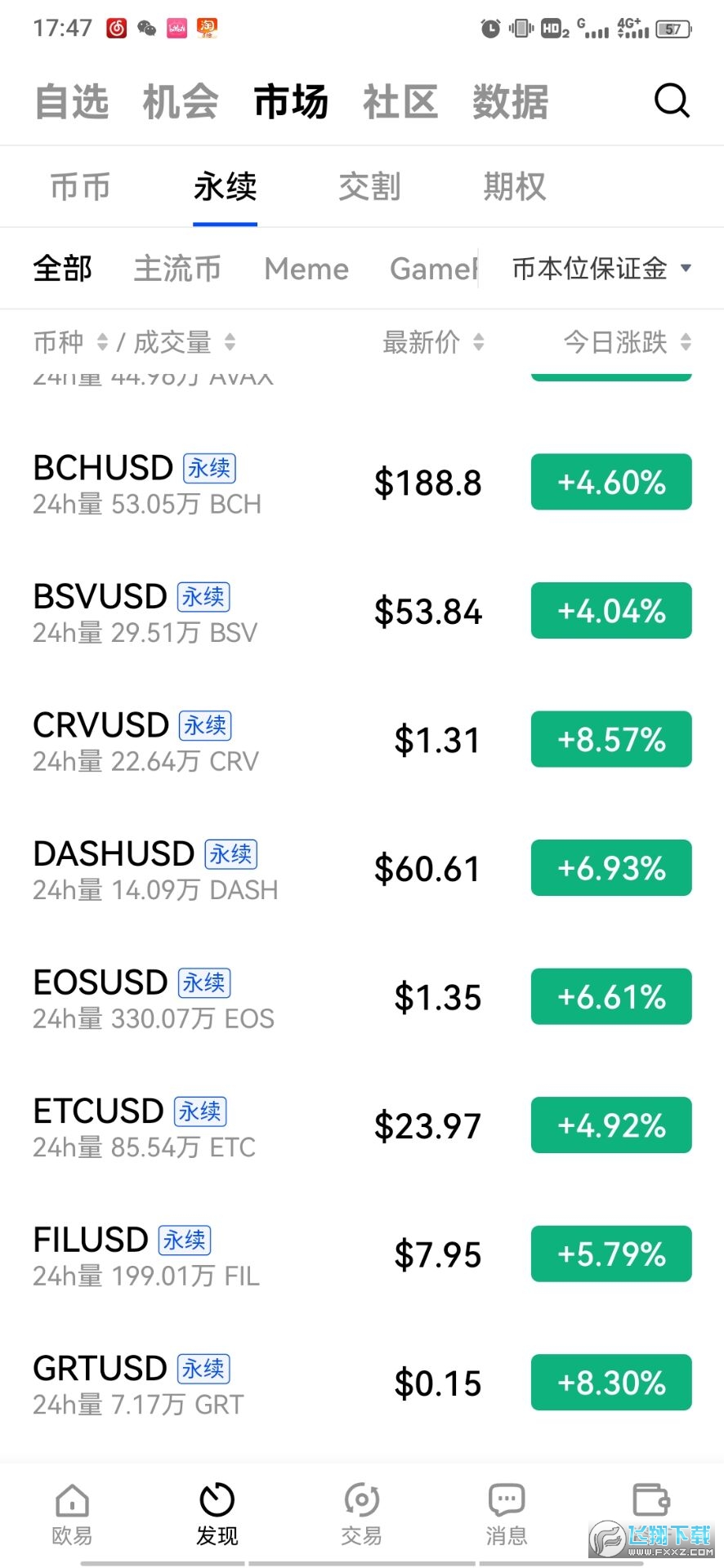Screen dimensions: 724x1568
Task: Go to the 欧易 home tab
Action: [x=72, y=1514]
